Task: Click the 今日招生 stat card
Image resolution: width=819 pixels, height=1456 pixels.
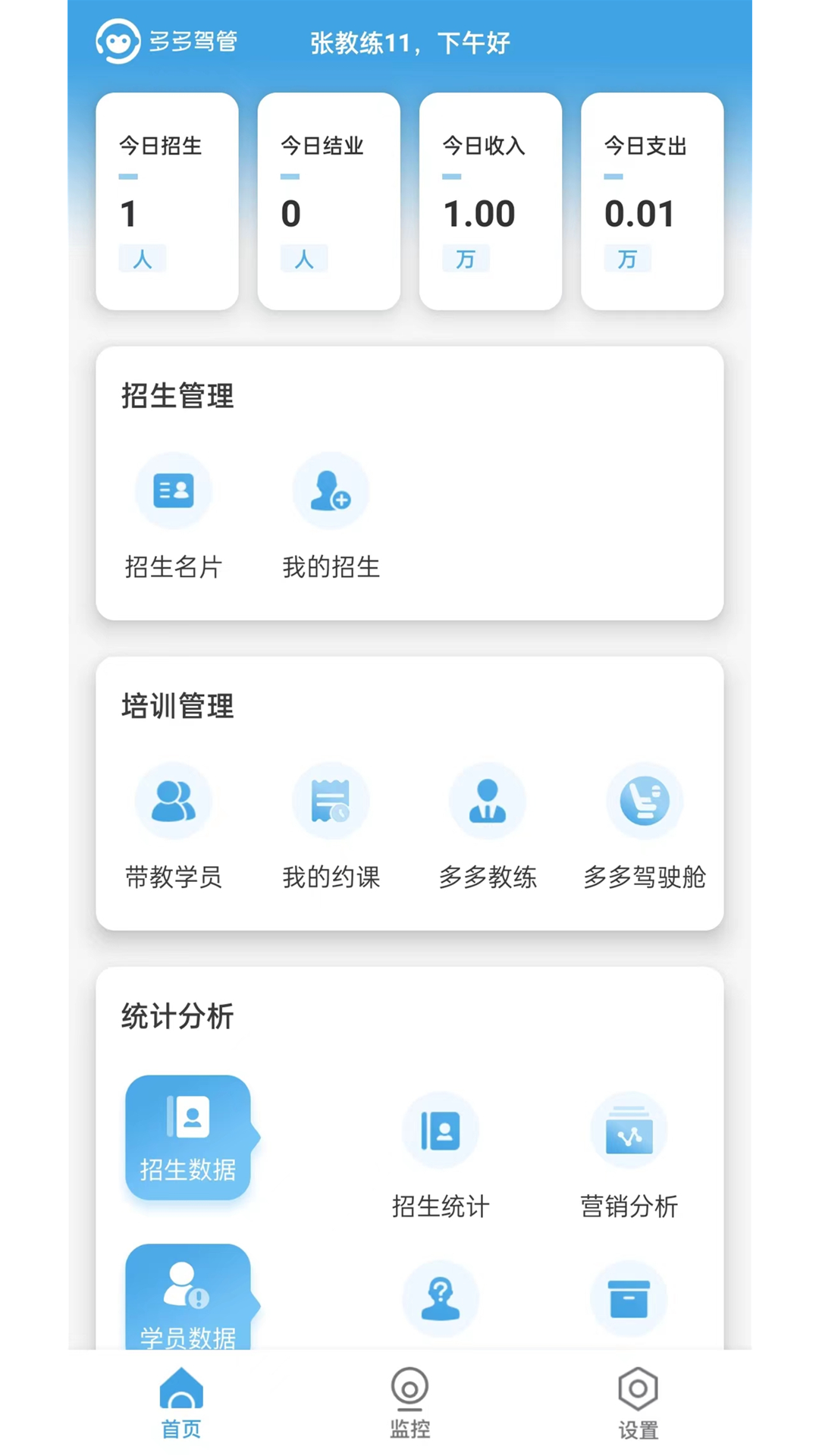Action: point(167,201)
